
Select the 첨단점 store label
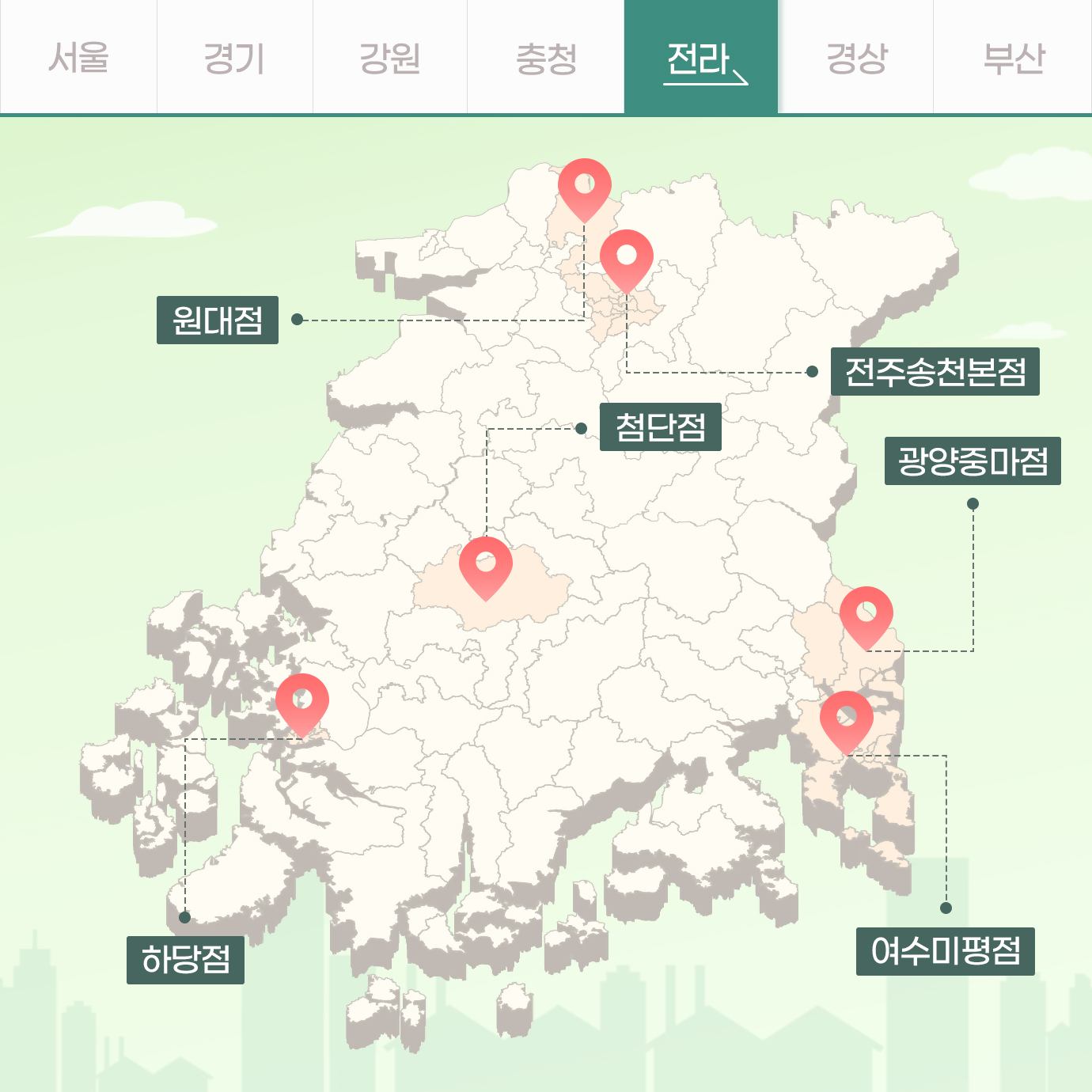tap(660, 427)
